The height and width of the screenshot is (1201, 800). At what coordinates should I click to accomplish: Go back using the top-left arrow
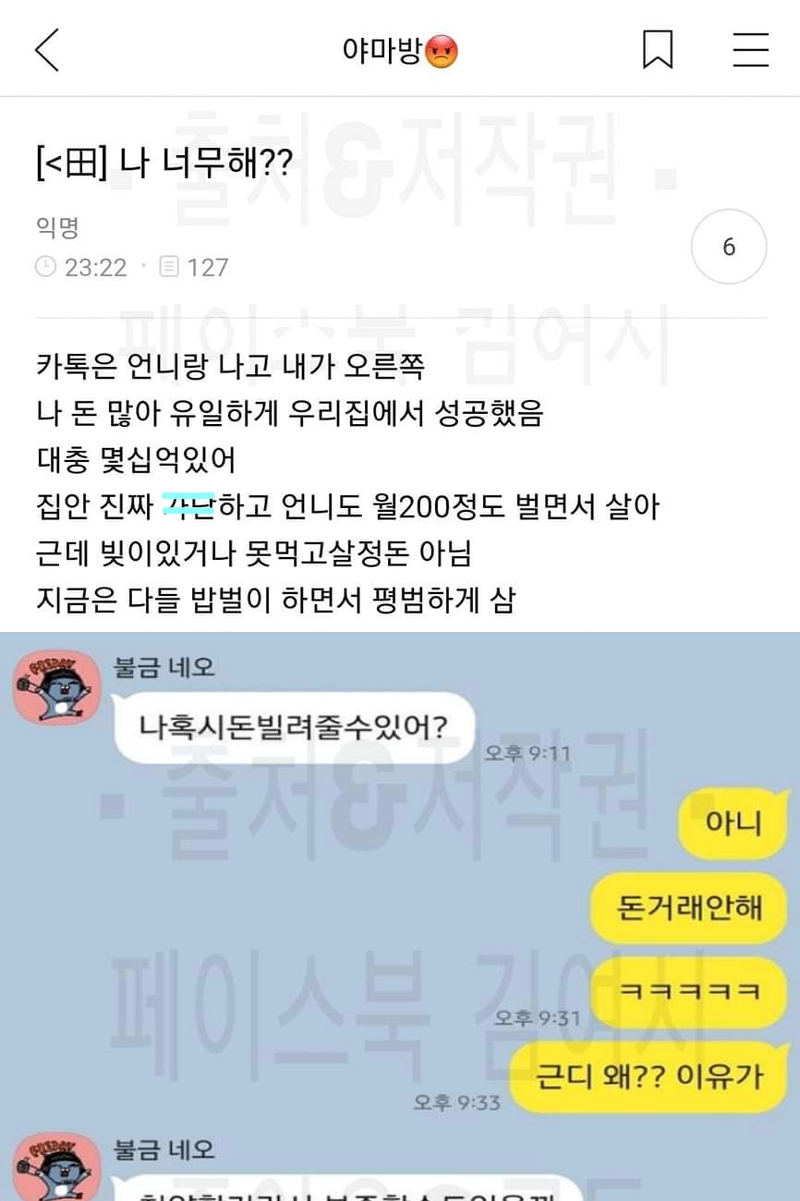[x=47, y=50]
